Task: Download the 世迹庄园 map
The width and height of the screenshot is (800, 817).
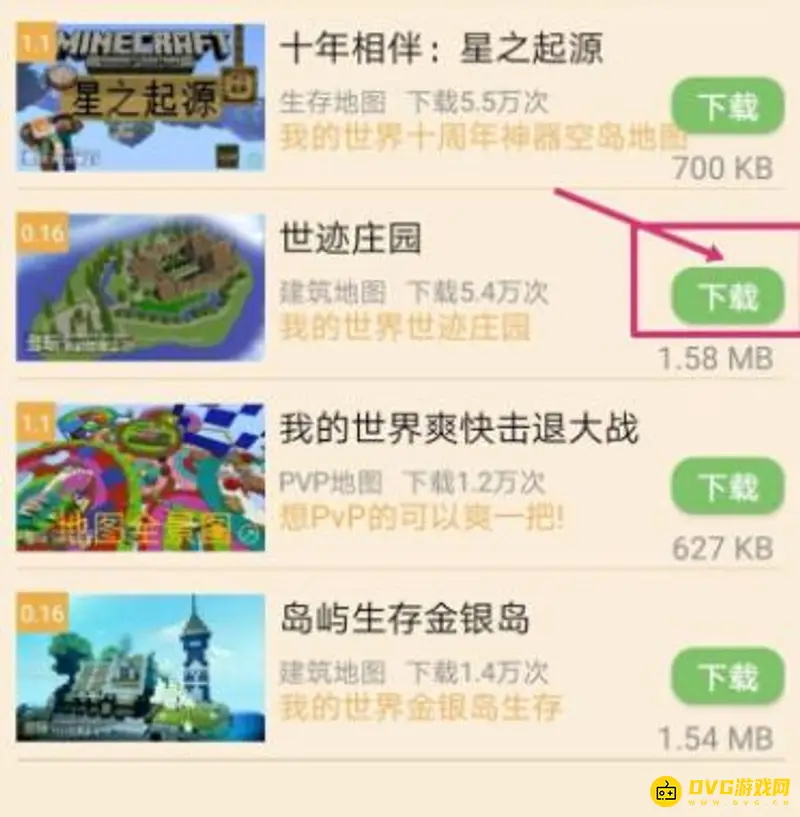Action: click(727, 296)
